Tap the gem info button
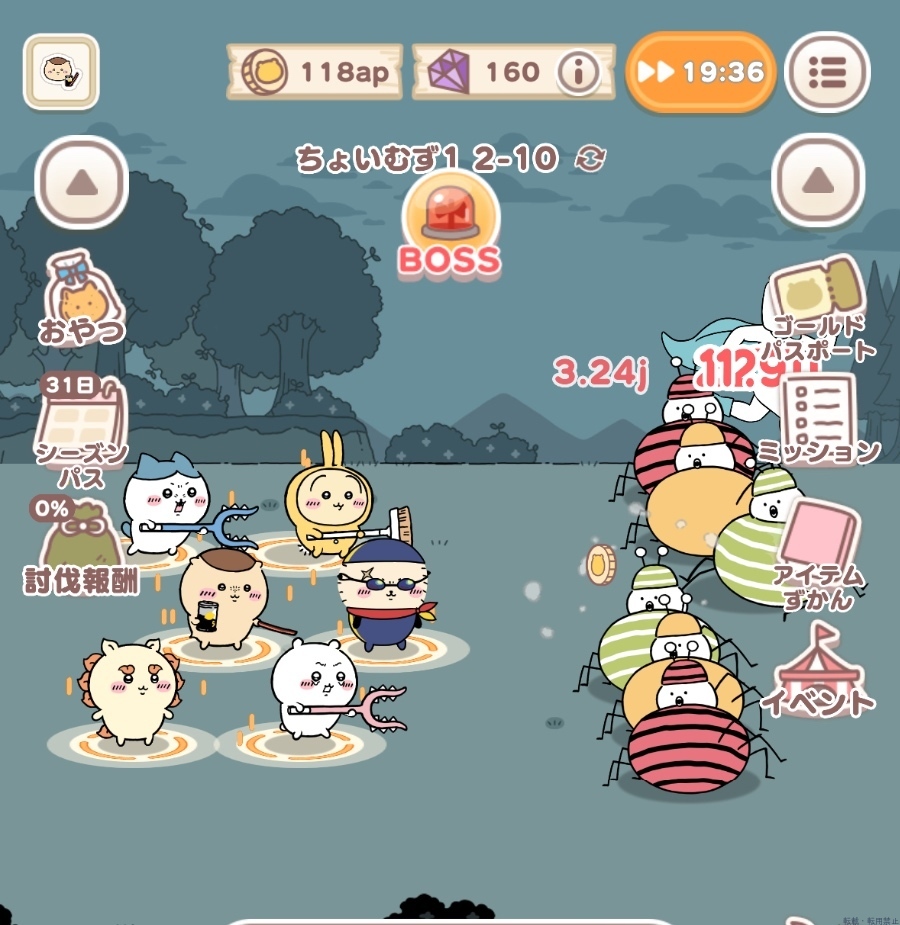This screenshot has height=925, width=900. tap(579, 72)
